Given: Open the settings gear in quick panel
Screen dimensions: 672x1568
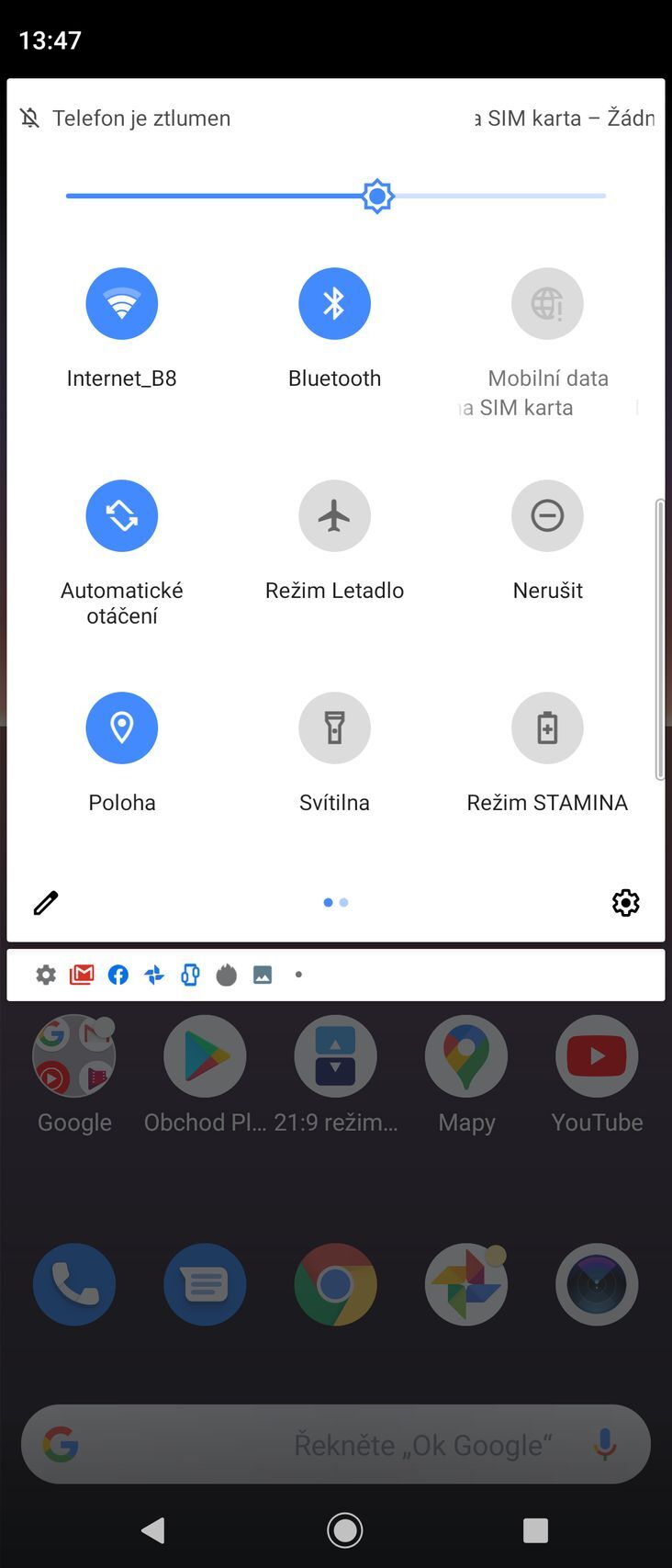Looking at the screenshot, I should click(625, 902).
